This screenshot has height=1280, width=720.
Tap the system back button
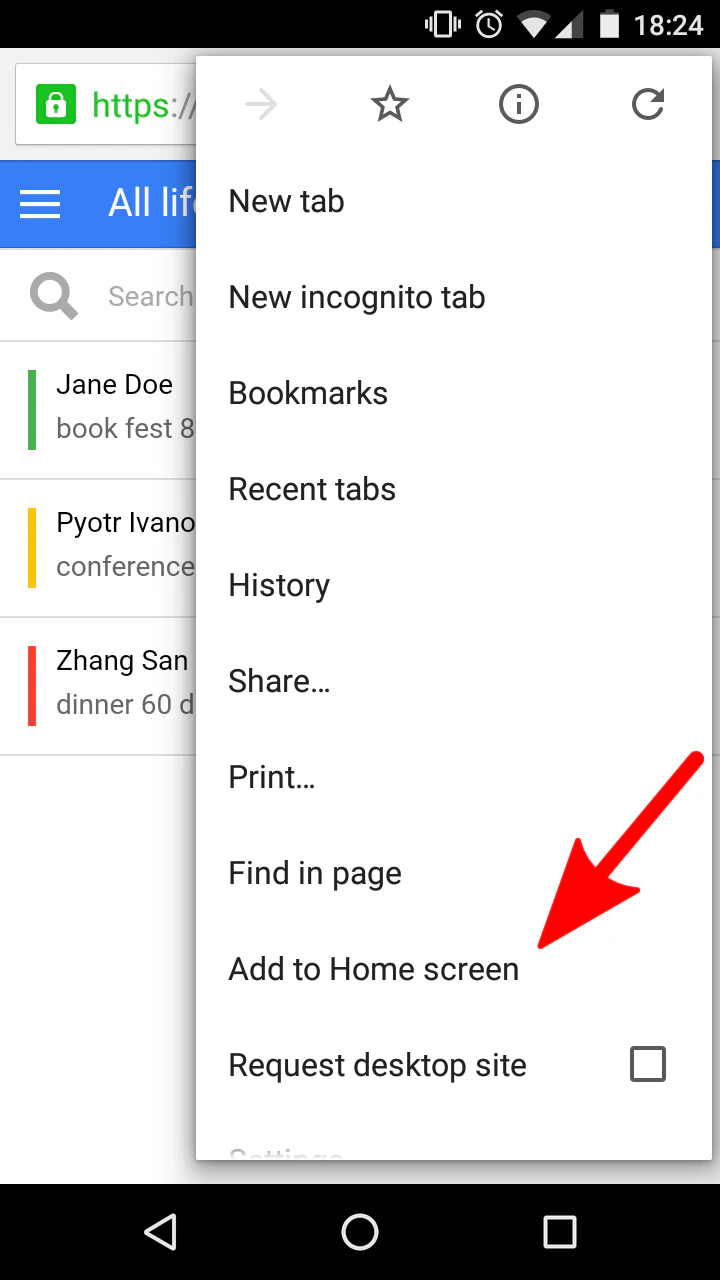pyautogui.click(x=160, y=1232)
